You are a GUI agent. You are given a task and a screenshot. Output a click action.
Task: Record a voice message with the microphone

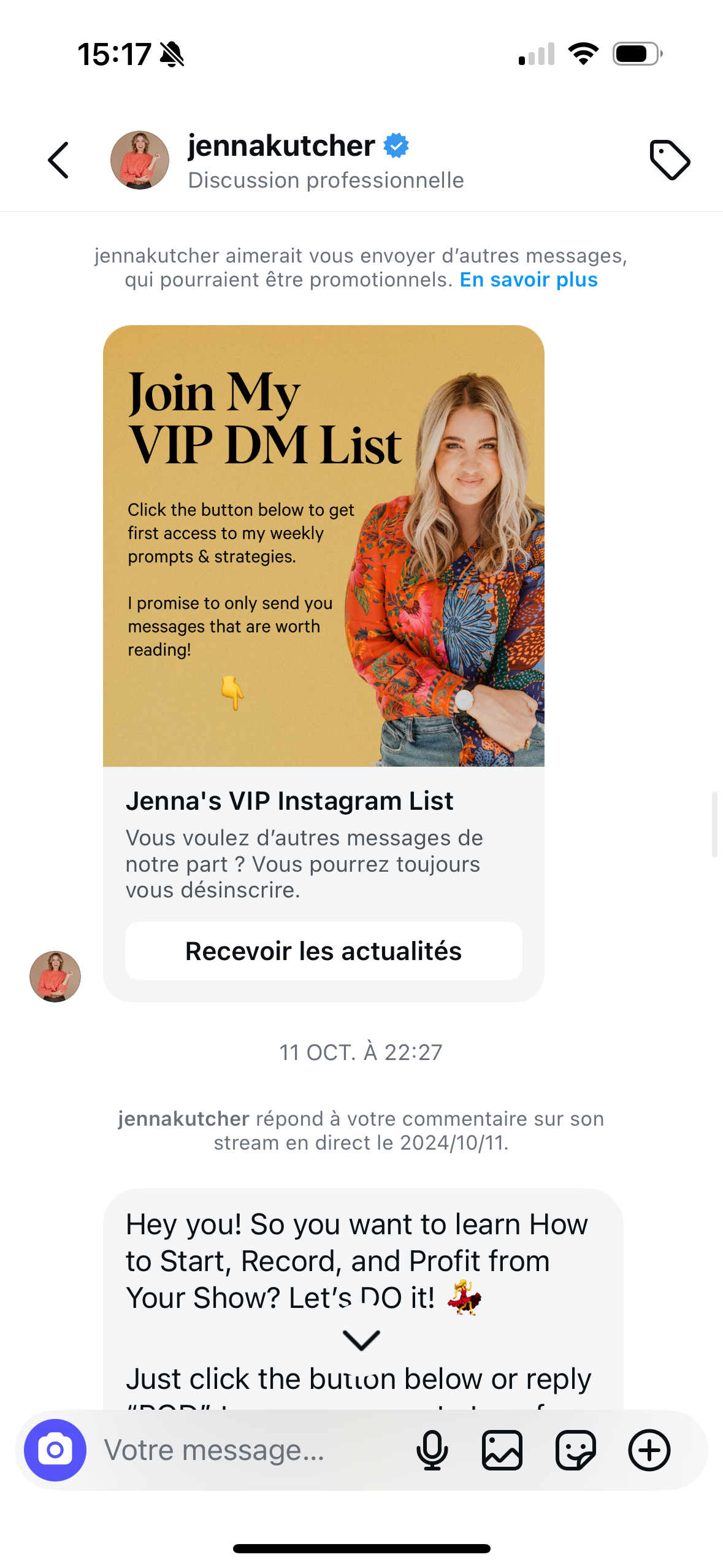432,1450
